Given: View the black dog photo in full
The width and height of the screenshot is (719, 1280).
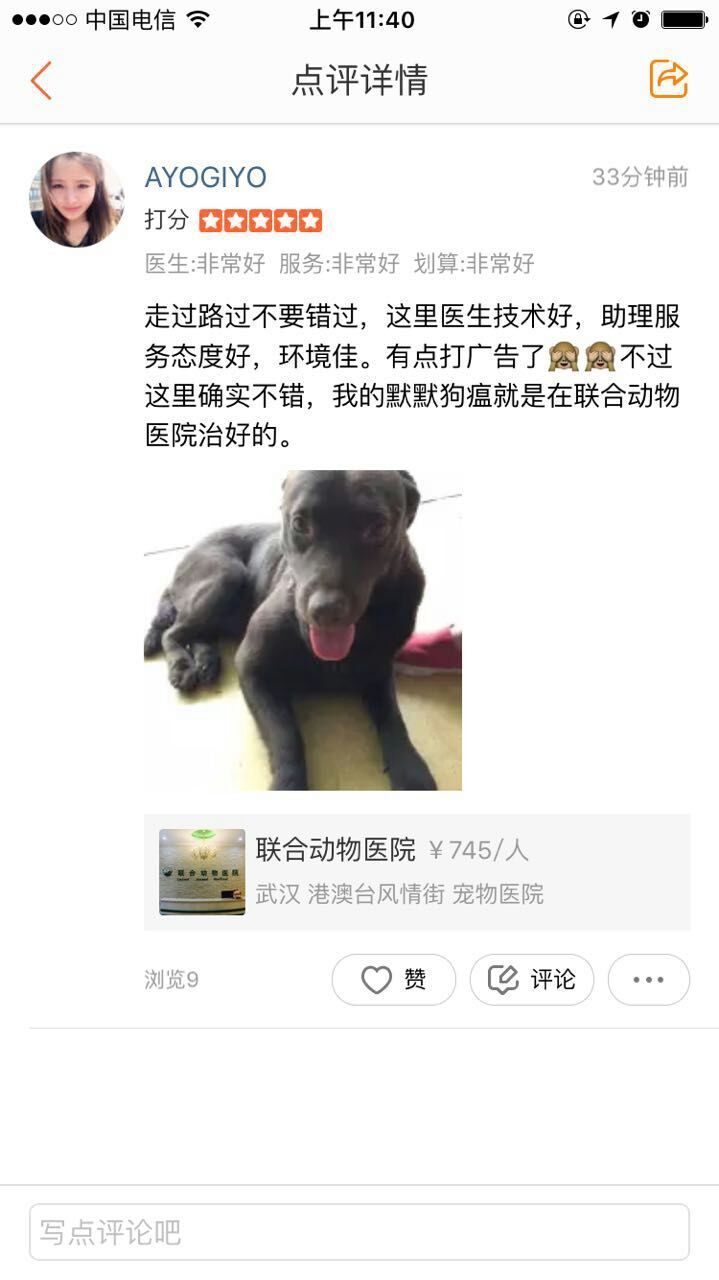Looking at the screenshot, I should coord(303,630).
